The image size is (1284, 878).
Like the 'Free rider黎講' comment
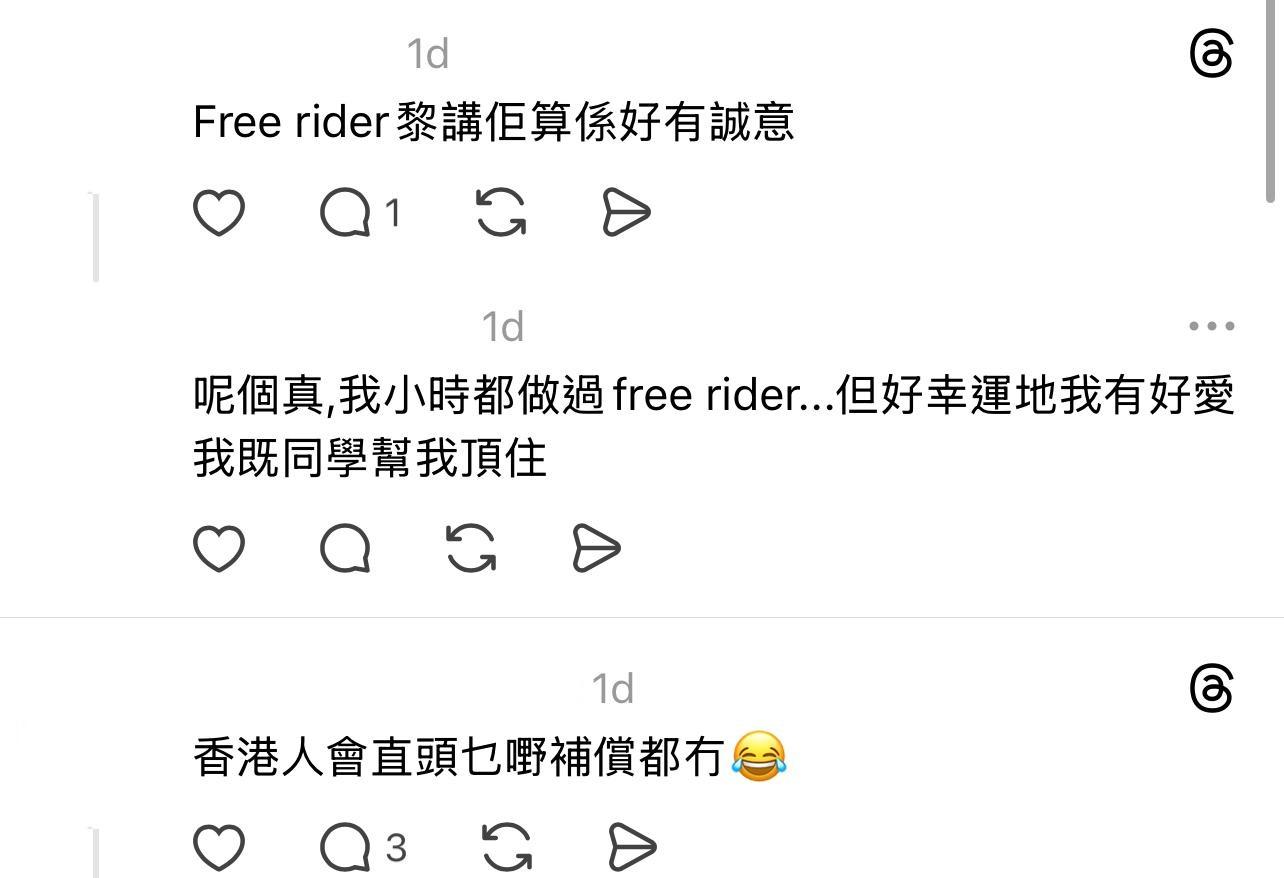click(218, 213)
